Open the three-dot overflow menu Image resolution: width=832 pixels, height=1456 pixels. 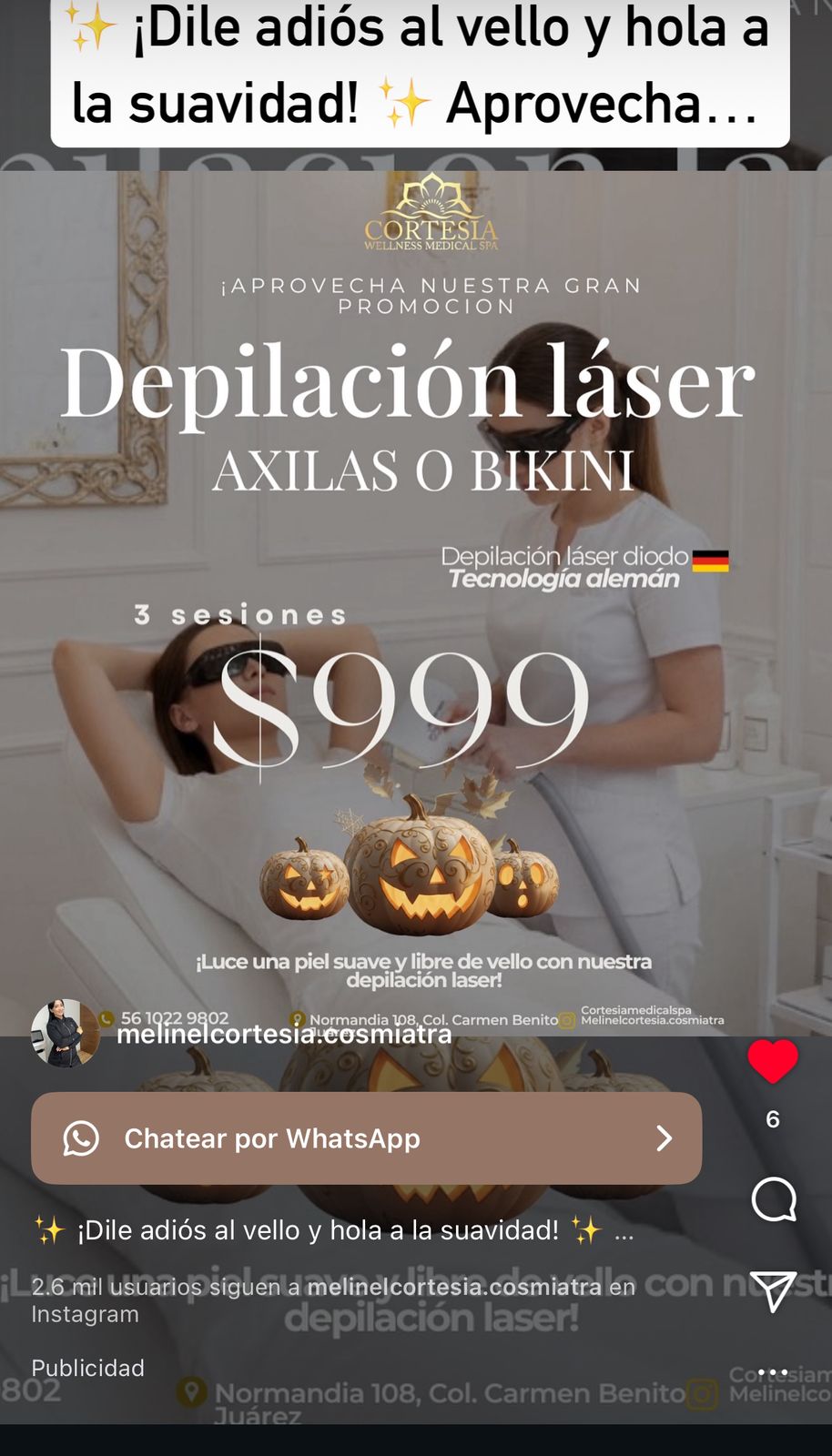(x=772, y=1371)
